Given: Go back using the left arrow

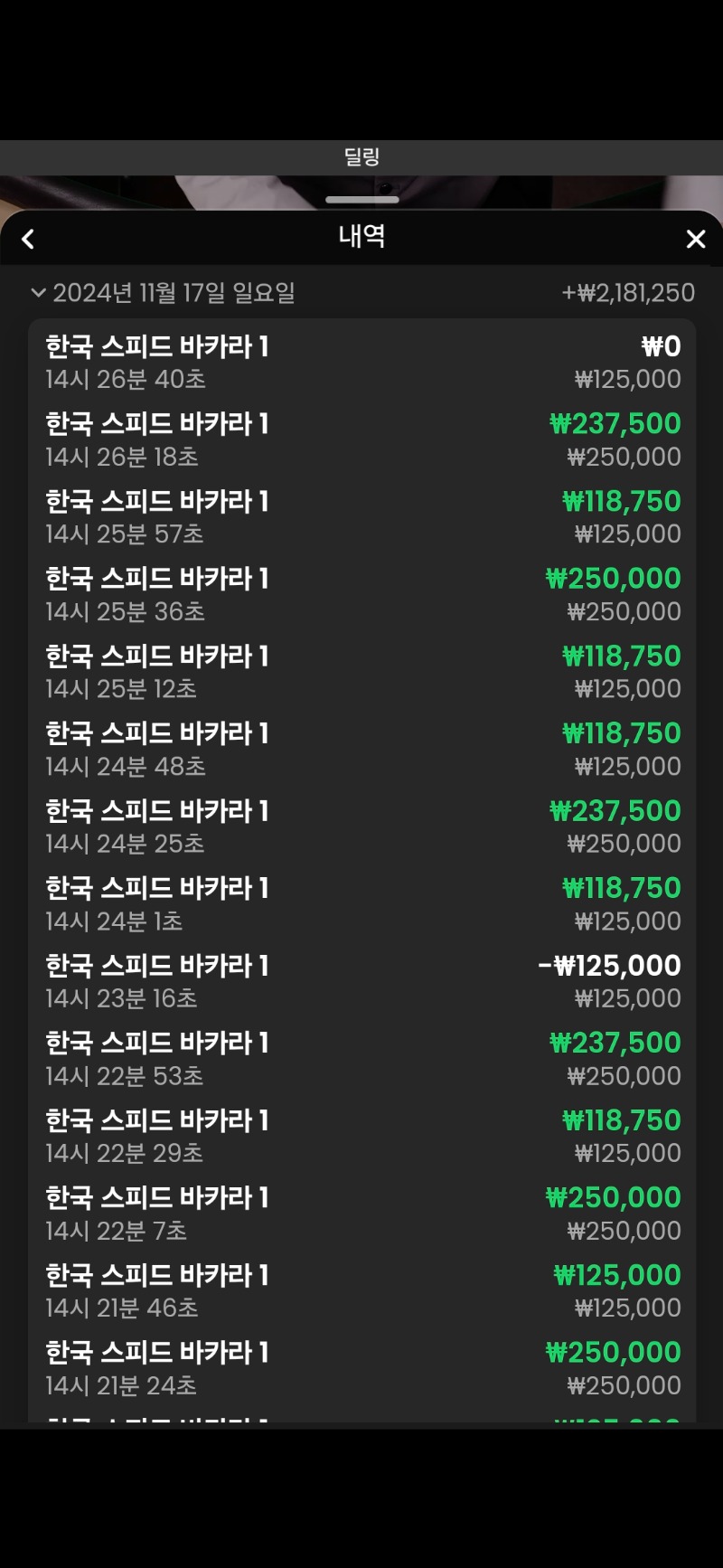Looking at the screenshot, I should [x=28, y=239].
